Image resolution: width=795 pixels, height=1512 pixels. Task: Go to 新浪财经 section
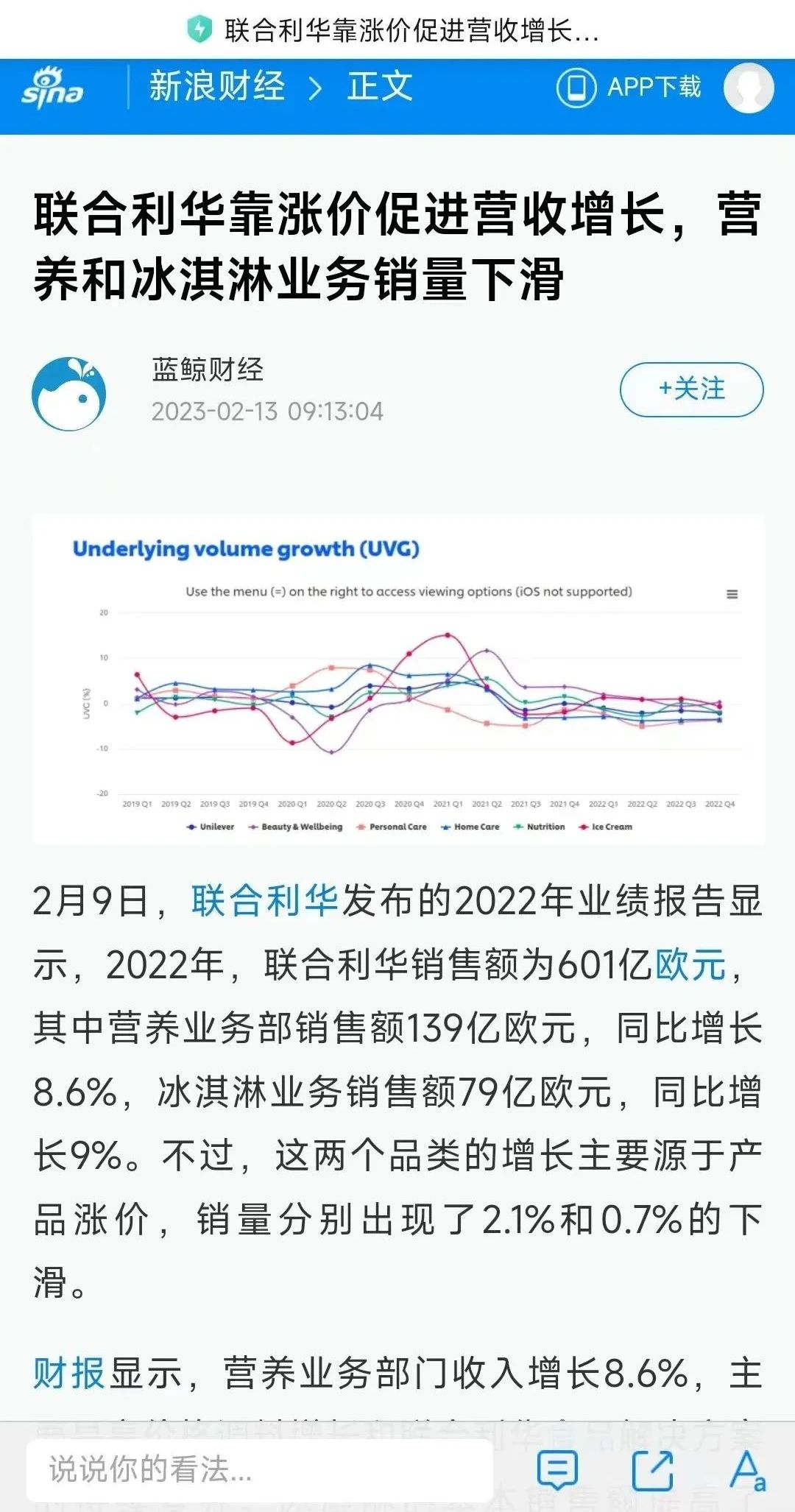tap(217, 87)
